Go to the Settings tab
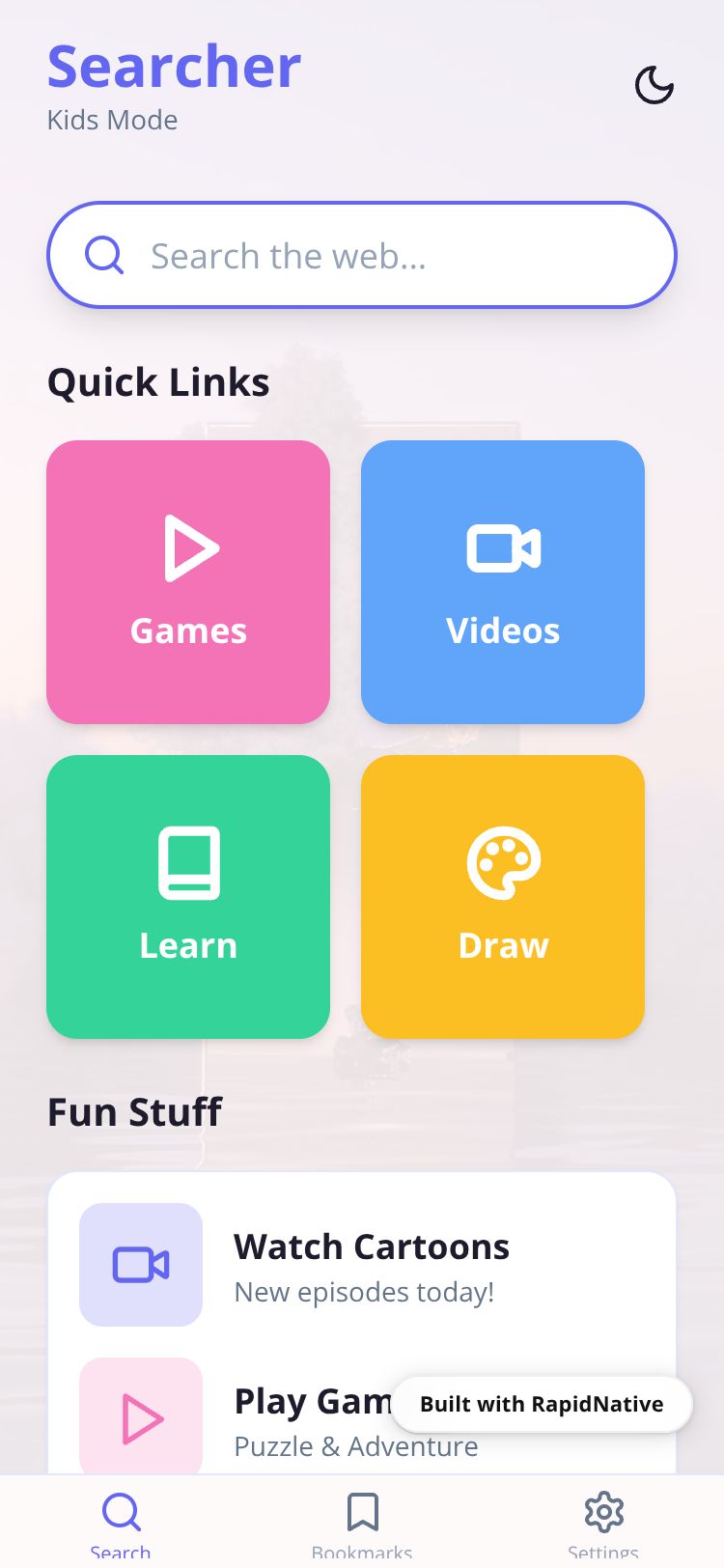The height and width of the screenshot is (1568, 724). pyautogui.click(x=603, y=1524)
